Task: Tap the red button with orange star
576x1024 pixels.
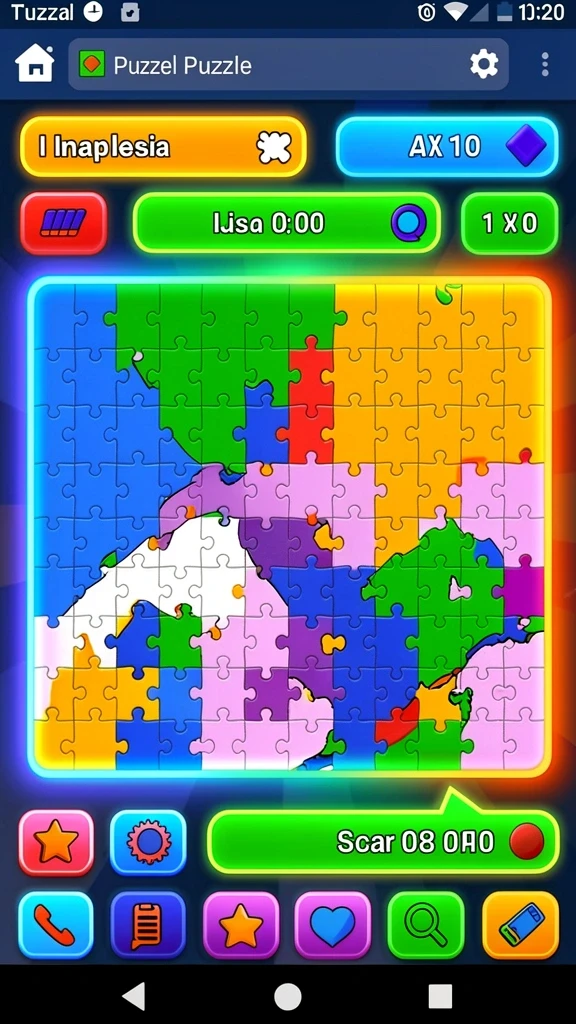Action: (x=56, y=842)
